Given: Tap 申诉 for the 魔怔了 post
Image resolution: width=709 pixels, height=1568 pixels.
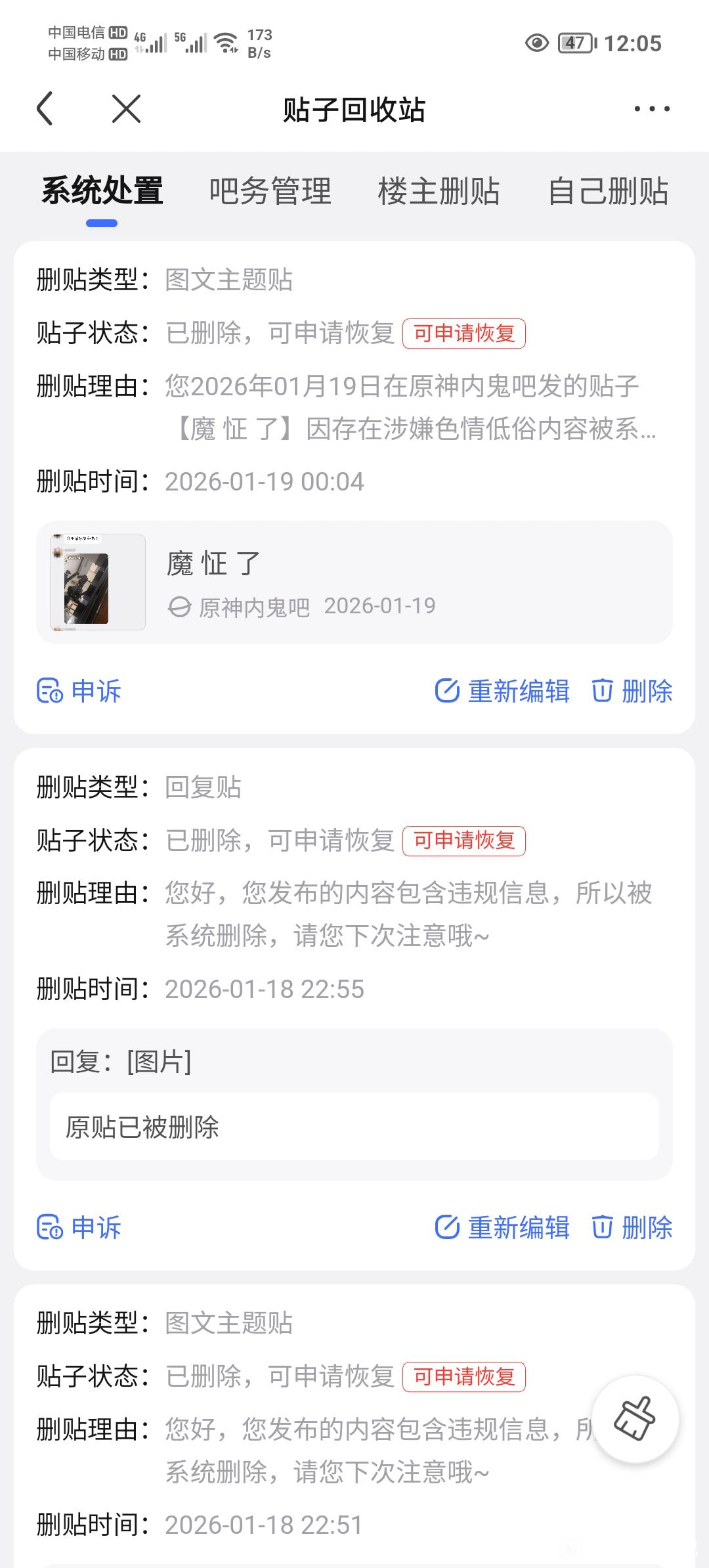Looking at the screenshot, I should tap(79, 691).
